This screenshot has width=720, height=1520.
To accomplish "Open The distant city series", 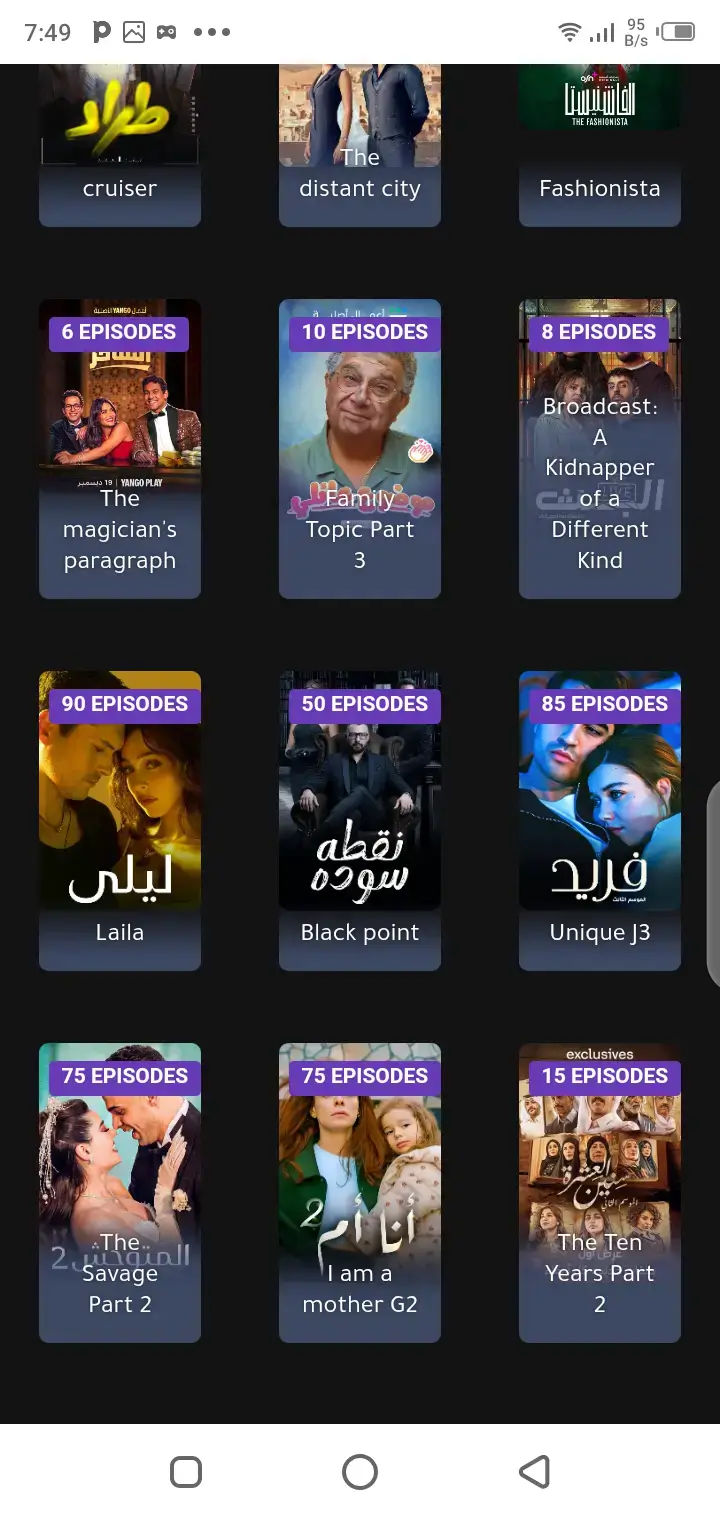I will (360, 145).
